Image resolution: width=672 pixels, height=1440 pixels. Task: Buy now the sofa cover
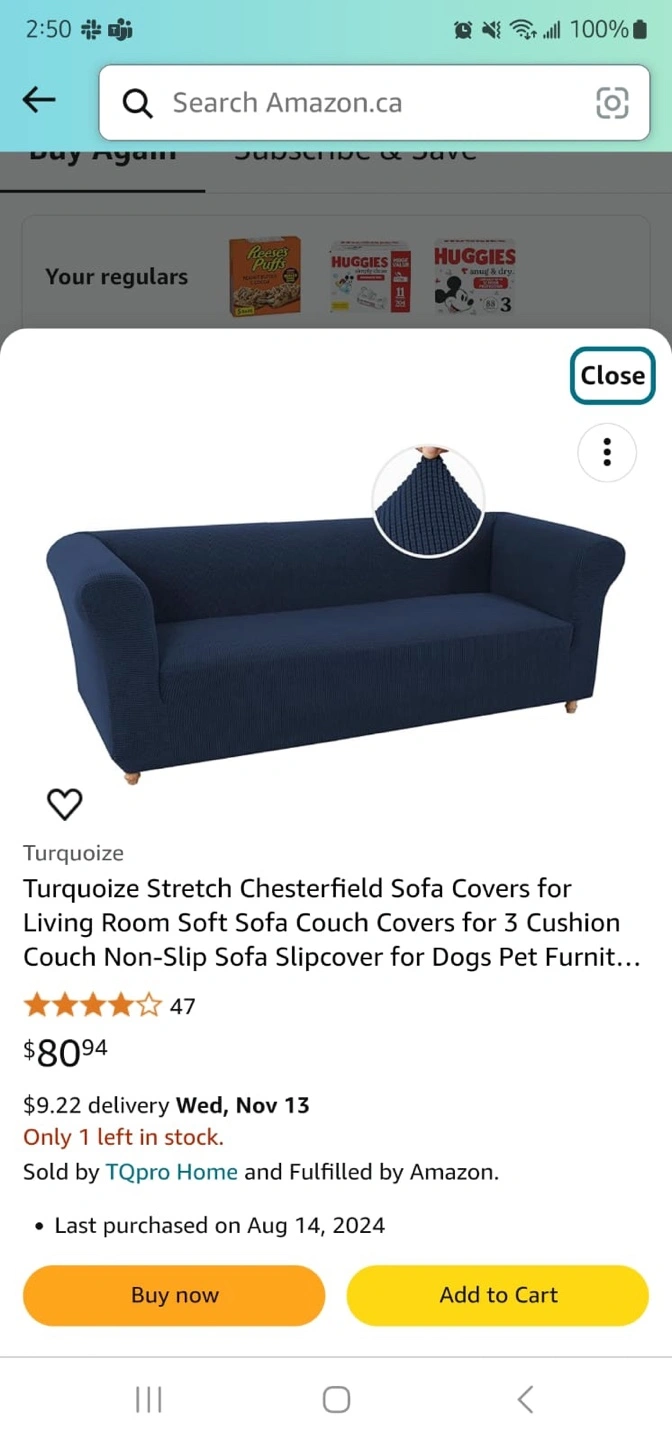pos(174,1295)
